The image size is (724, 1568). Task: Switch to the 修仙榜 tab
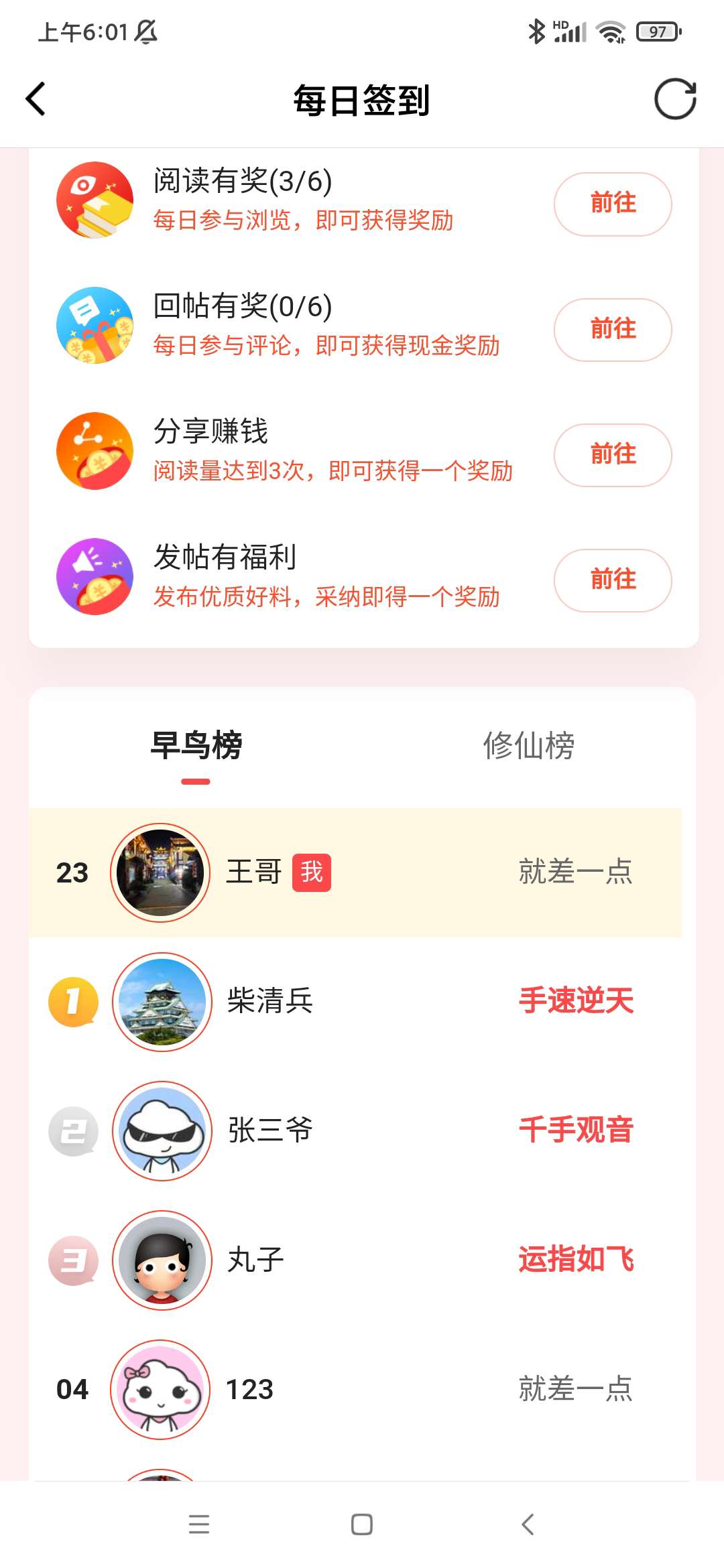pos(528,746)
